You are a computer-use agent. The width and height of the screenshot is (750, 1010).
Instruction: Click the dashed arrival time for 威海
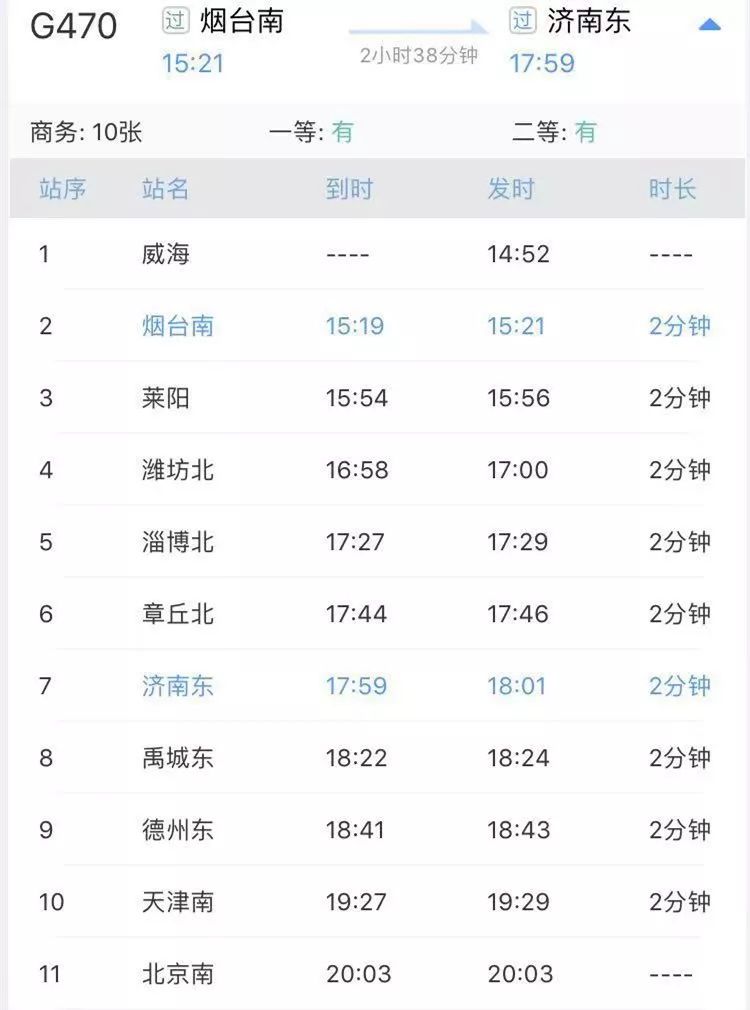pos(348,253)
